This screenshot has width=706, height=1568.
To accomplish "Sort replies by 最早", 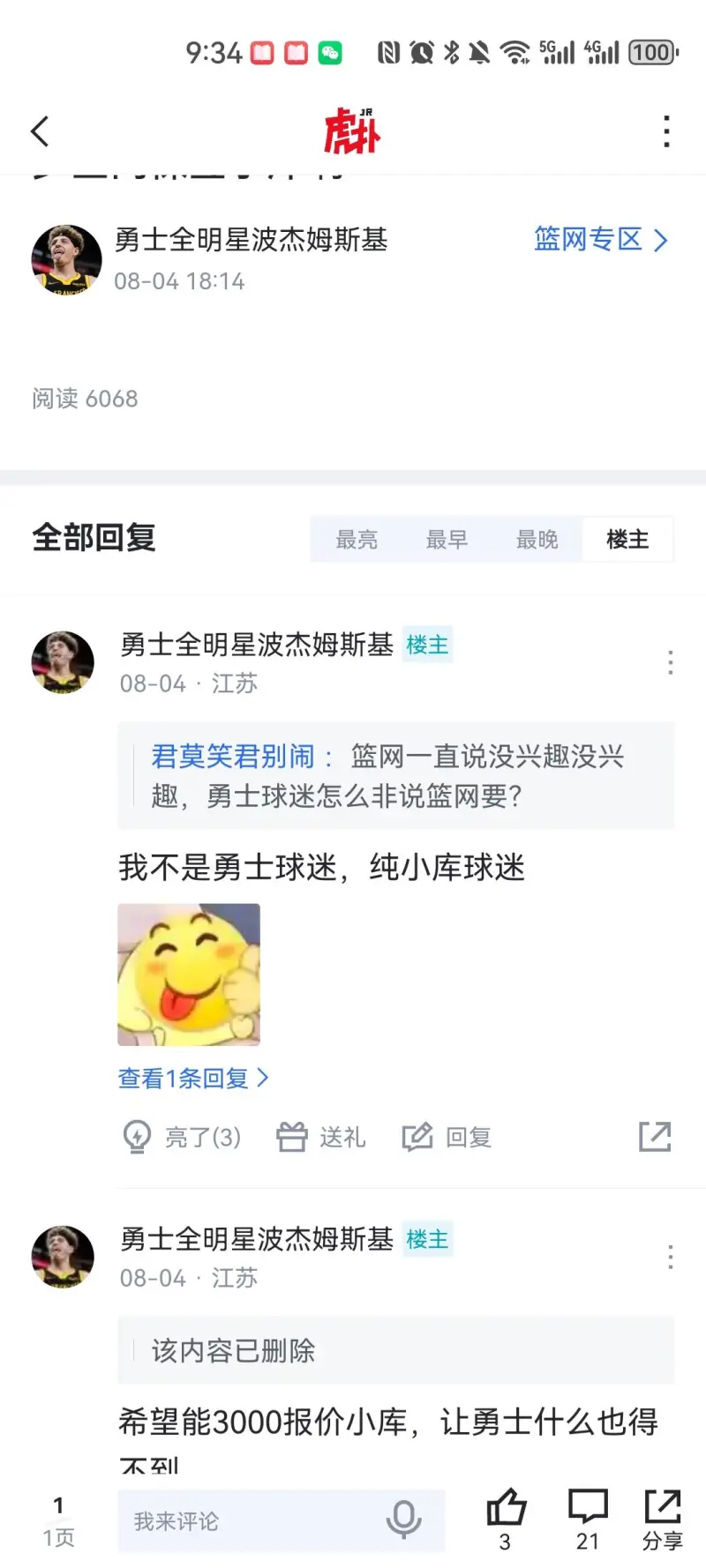I will tap(447, 540).
